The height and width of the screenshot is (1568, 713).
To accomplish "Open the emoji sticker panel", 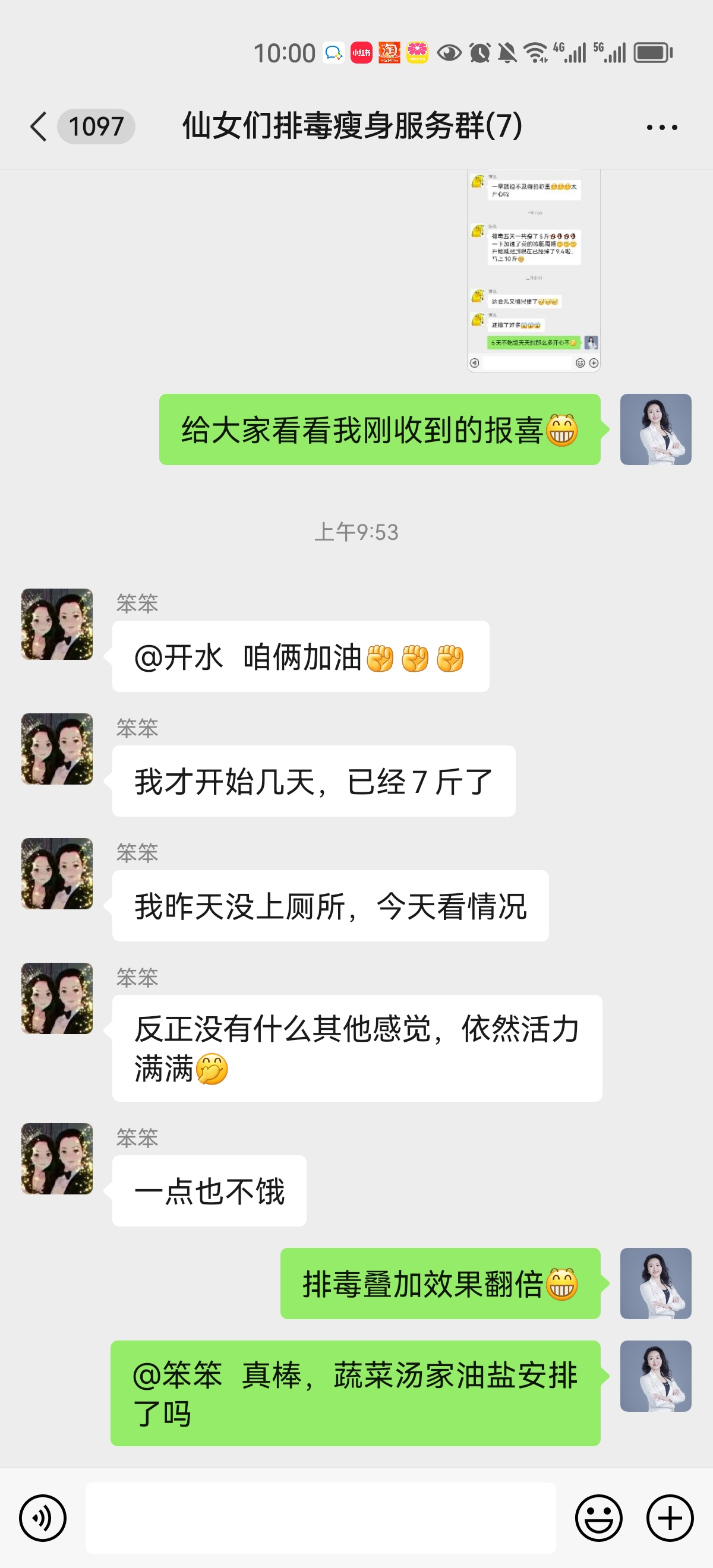I will (x=598, y=1518).
